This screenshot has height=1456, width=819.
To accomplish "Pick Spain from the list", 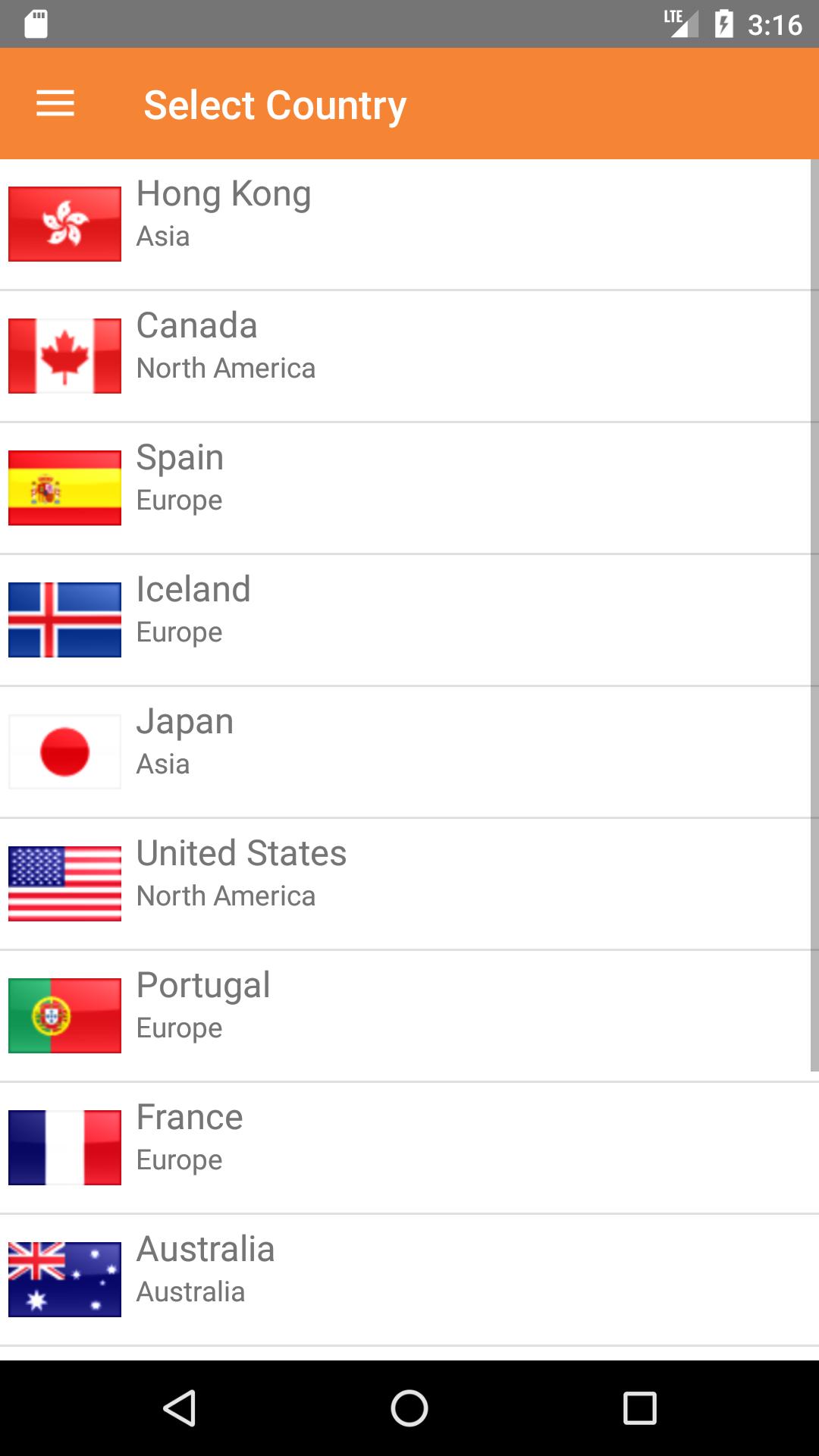I will pos(409,488).
